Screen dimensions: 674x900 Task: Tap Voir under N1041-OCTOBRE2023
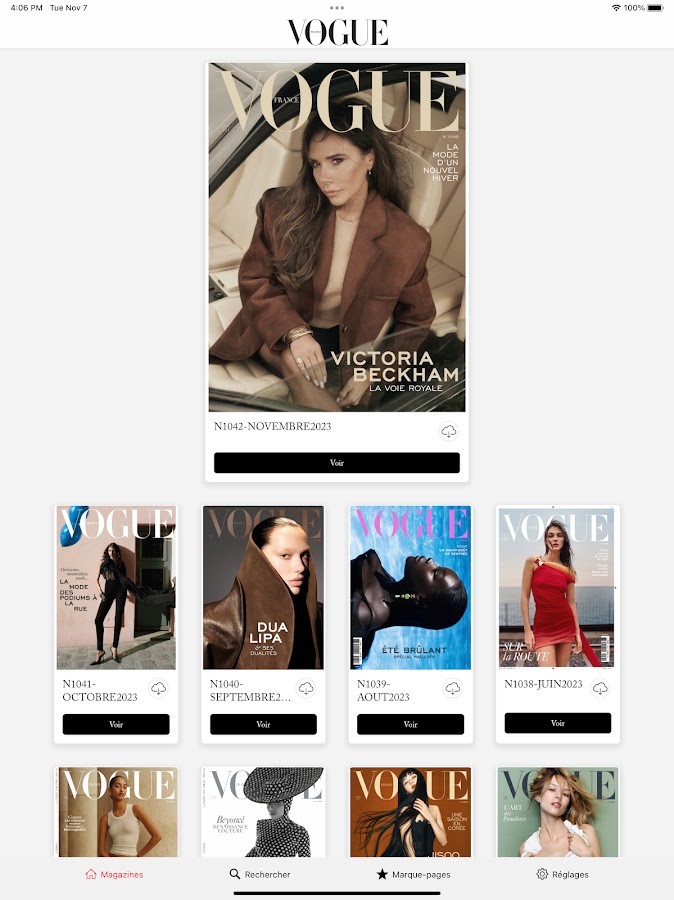point(116,724)
